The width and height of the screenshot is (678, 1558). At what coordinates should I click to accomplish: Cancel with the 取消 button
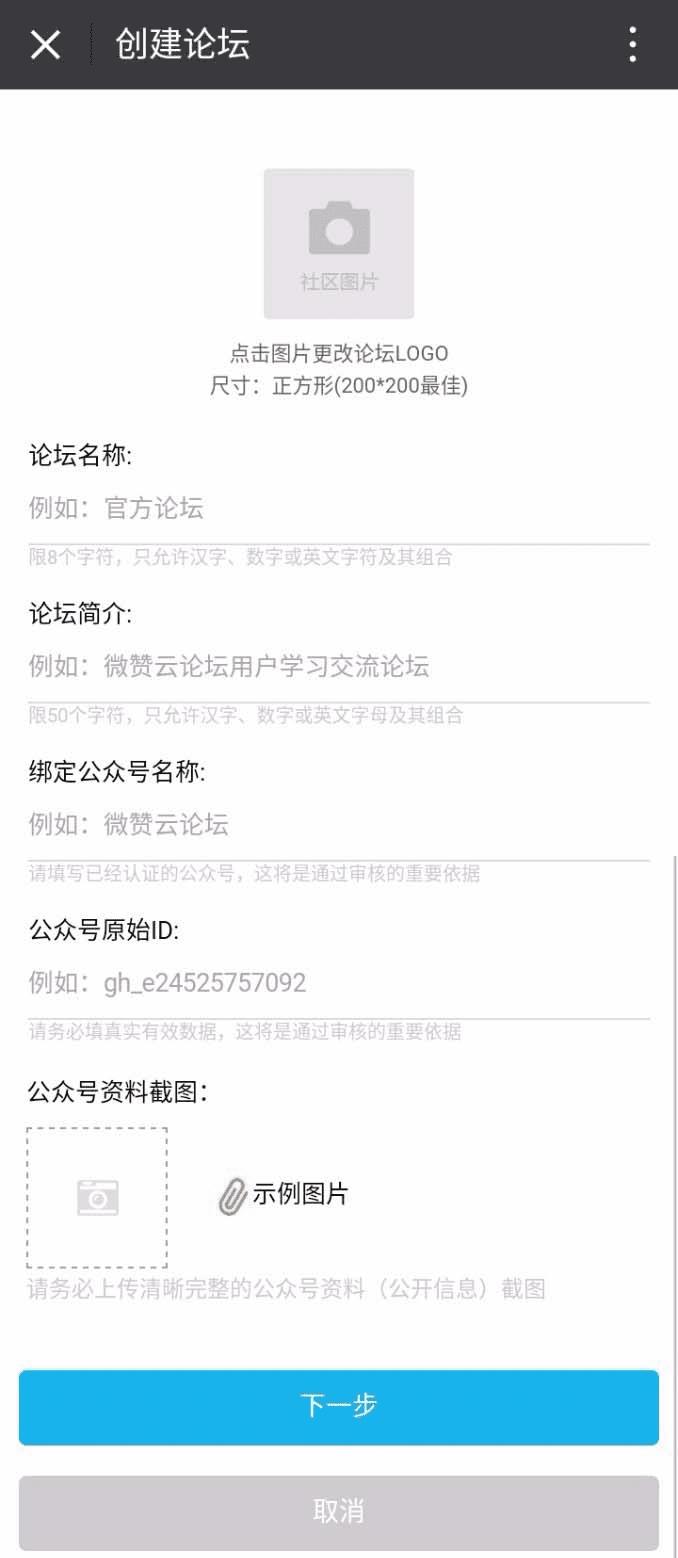(339, 1511)
